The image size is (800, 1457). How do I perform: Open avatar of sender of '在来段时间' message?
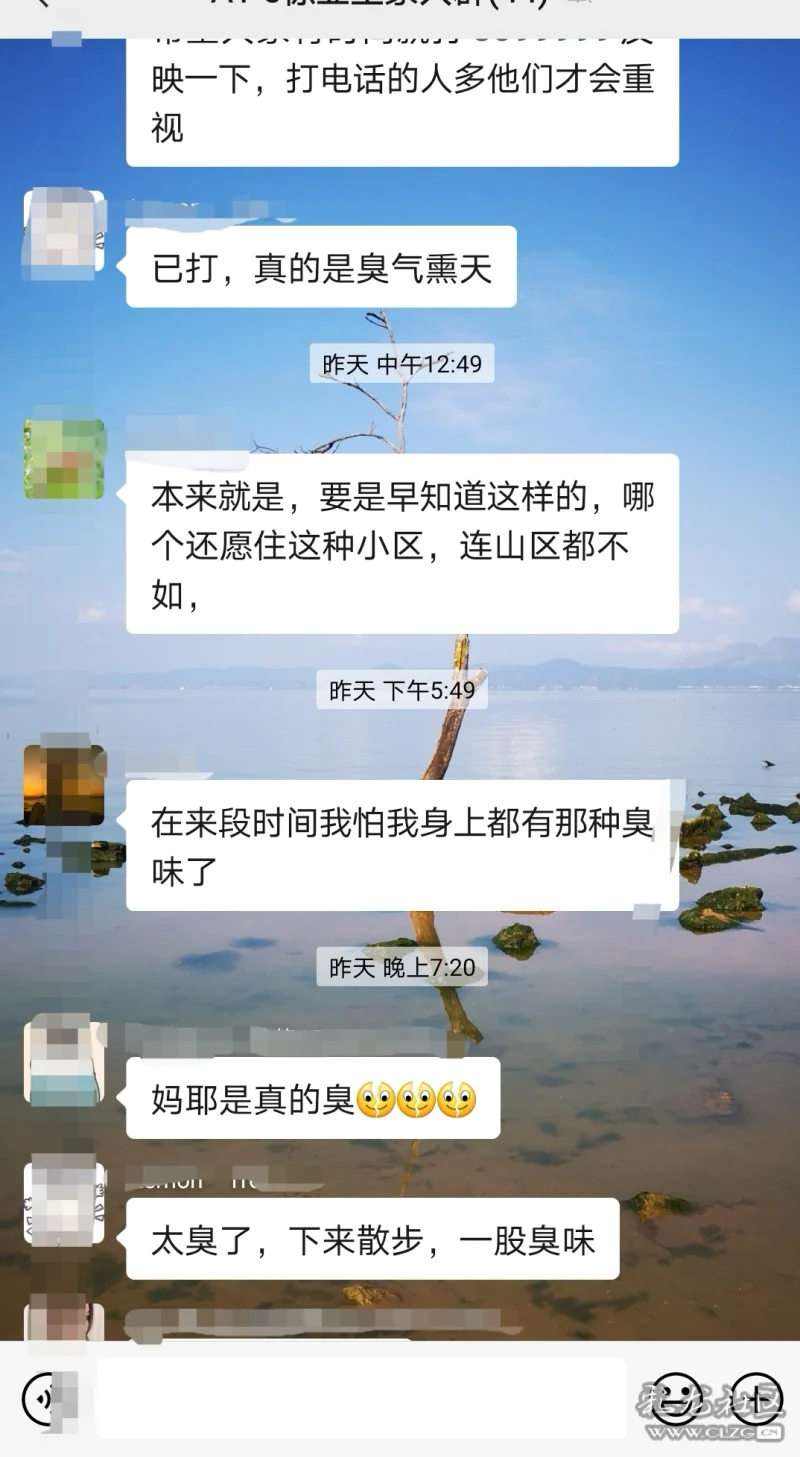pyautogui.click(x=64, y=785)
